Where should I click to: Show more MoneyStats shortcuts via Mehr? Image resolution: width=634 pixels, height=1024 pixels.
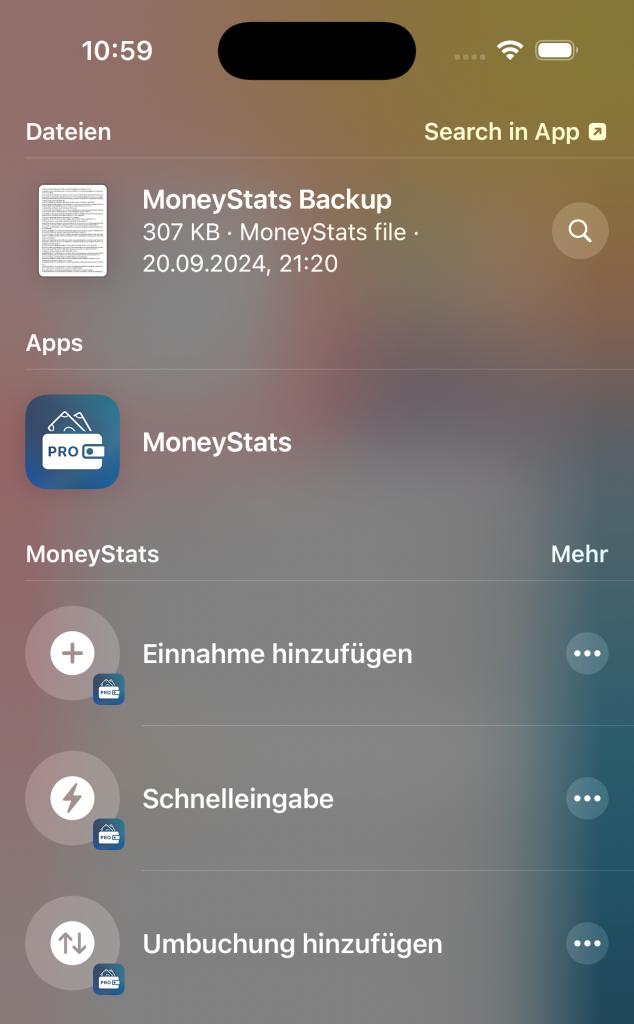[579, 554]
